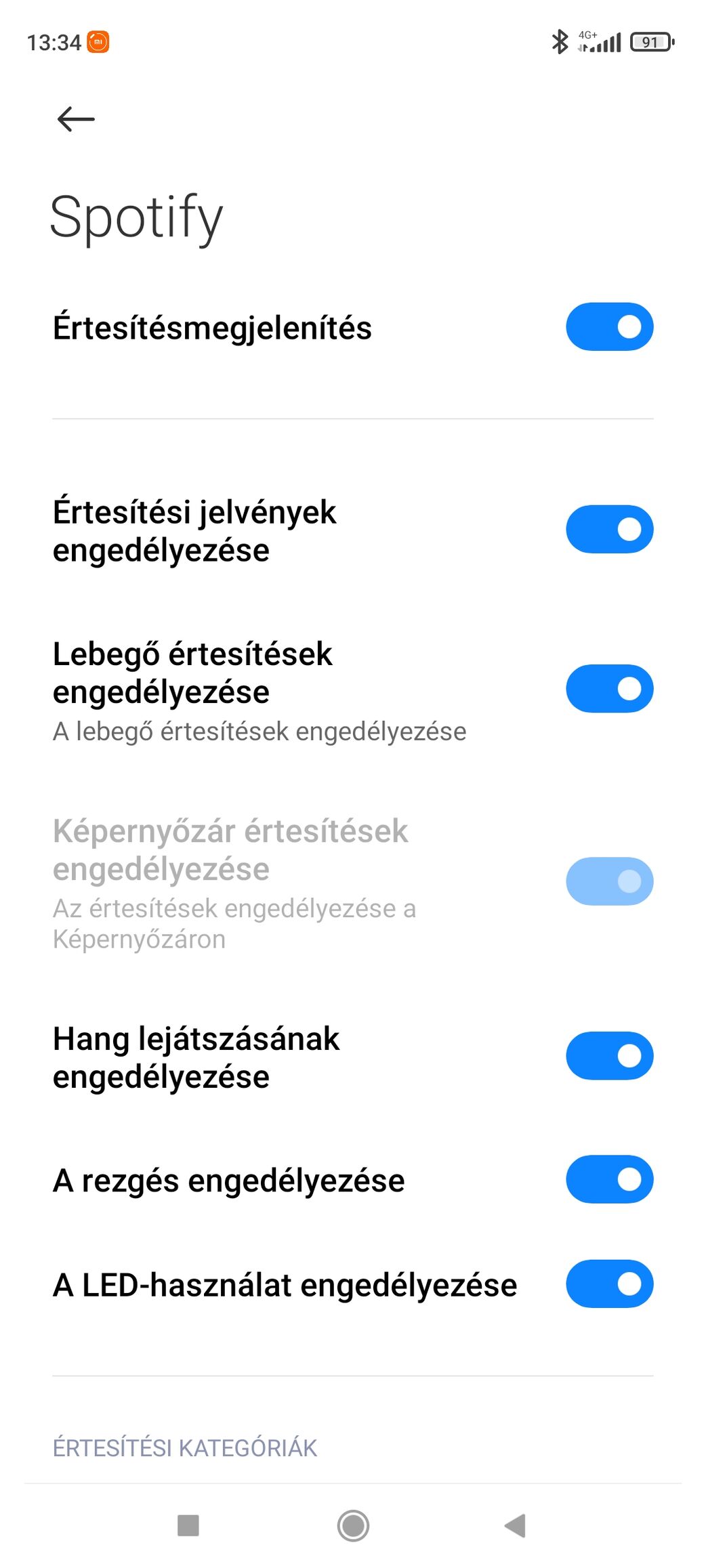
Task: Open recent apps from navigation bar
Action: tap(188, 1525)
